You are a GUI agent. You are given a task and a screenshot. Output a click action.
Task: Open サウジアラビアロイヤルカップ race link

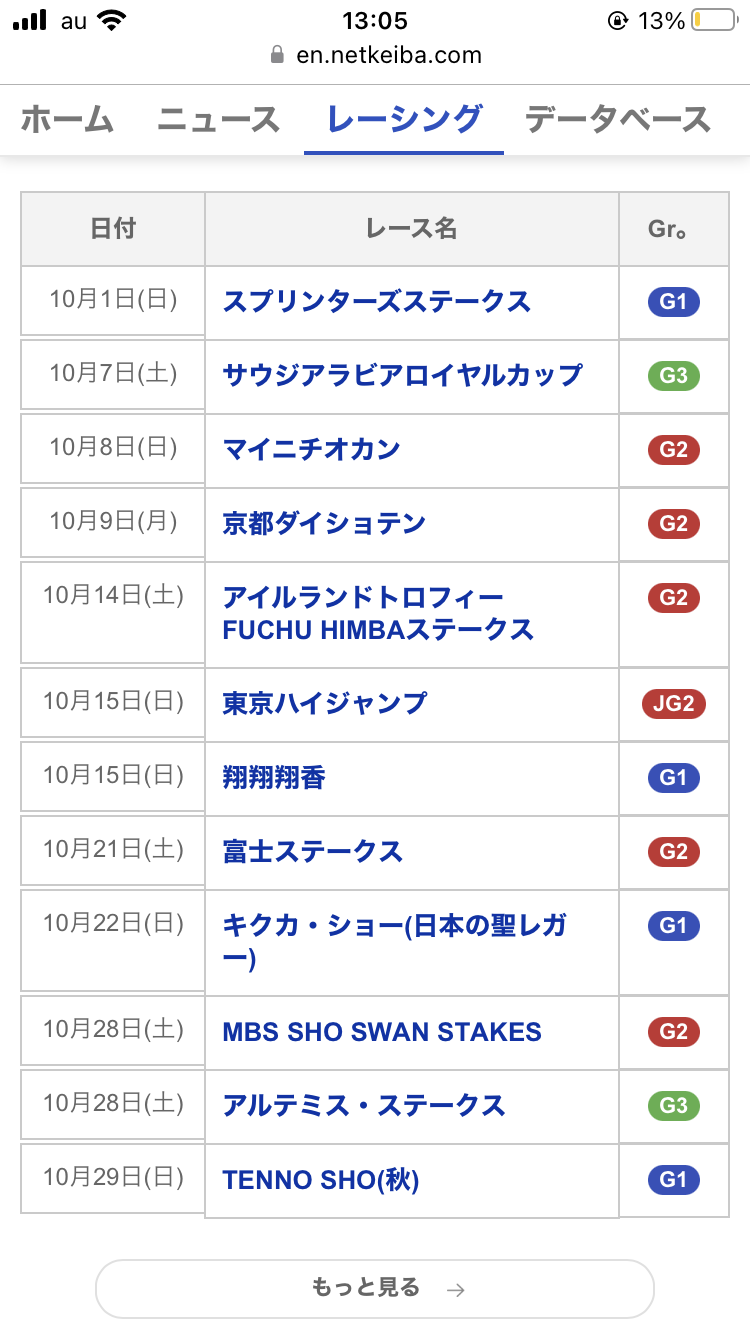pos(402,375)
